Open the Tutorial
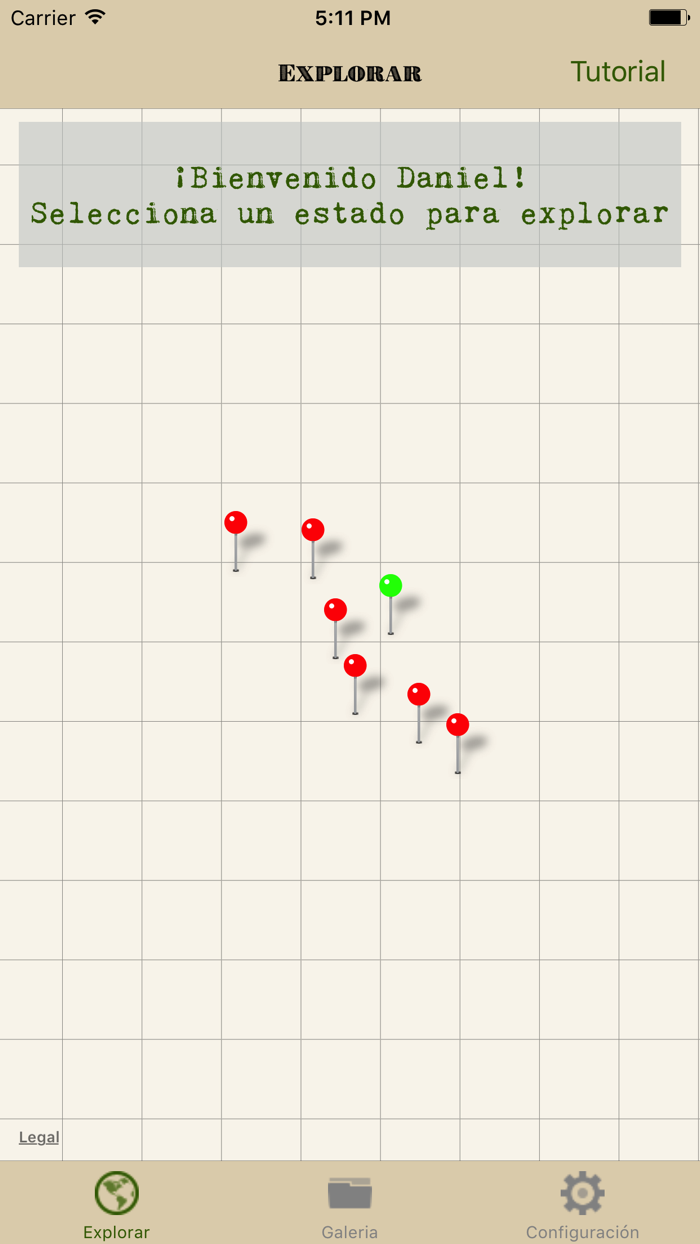The height and width of the screenshot is (1244, 700). pyautogui.click(x=617, y=72)
